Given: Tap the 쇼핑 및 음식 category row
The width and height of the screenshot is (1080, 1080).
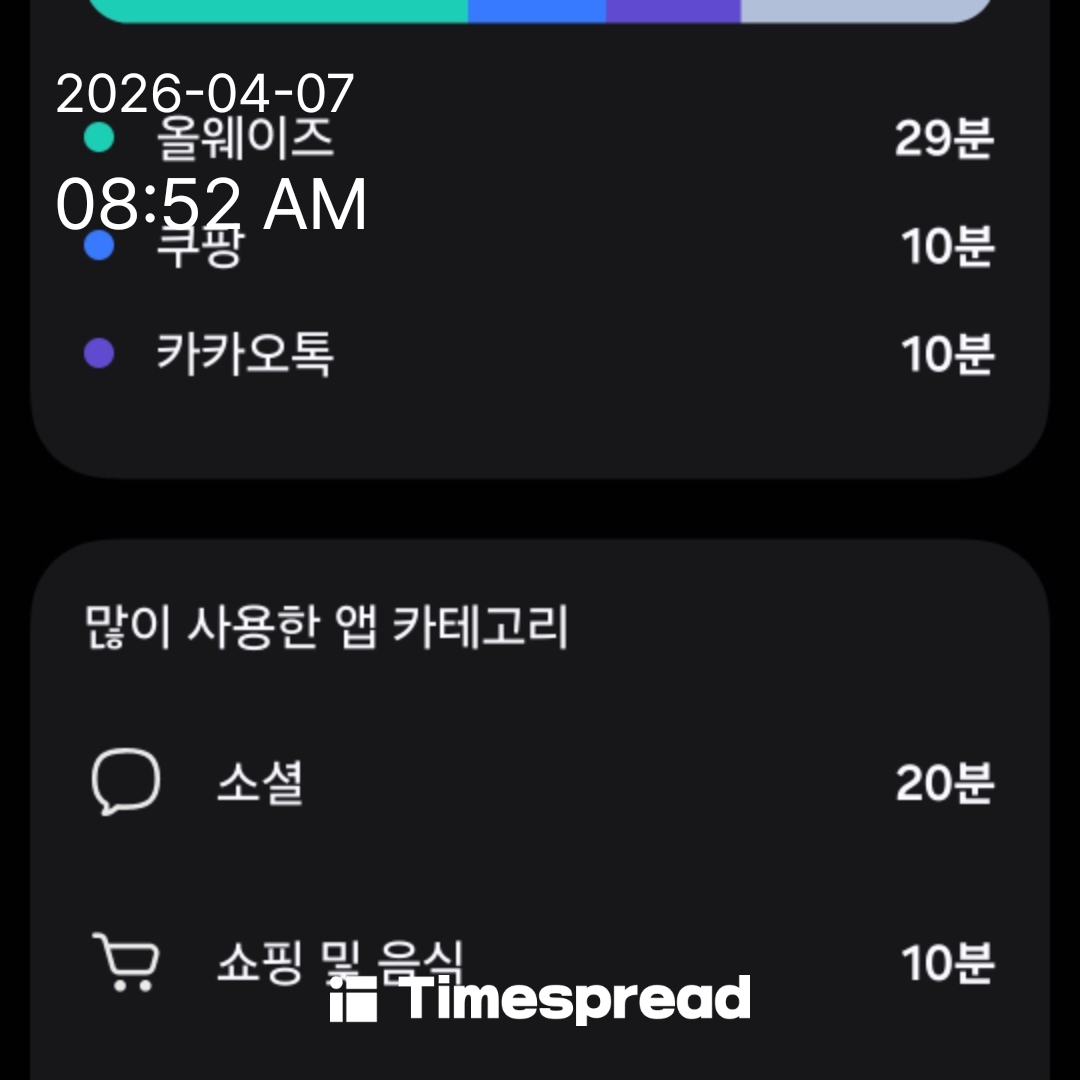Looking at the screenshot, I should click(x=540, y=962).
